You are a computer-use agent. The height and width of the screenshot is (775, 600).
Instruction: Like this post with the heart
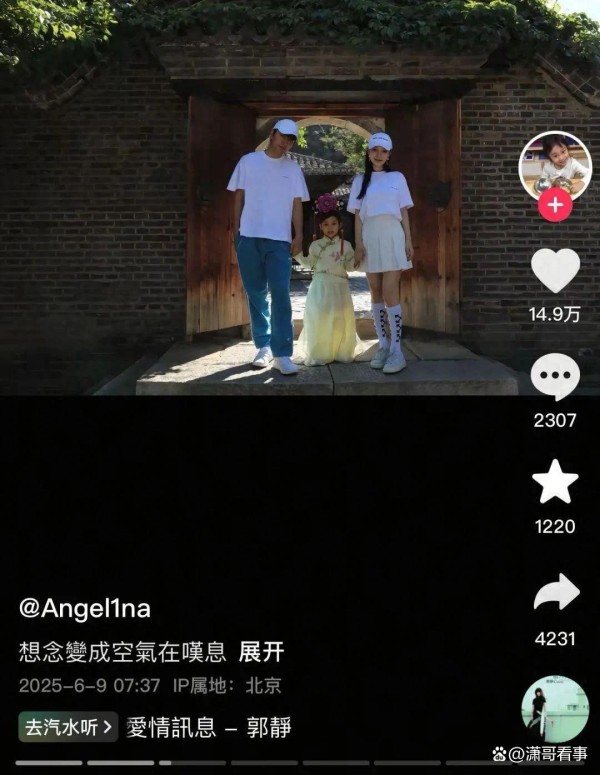click(x=555, y=270)
